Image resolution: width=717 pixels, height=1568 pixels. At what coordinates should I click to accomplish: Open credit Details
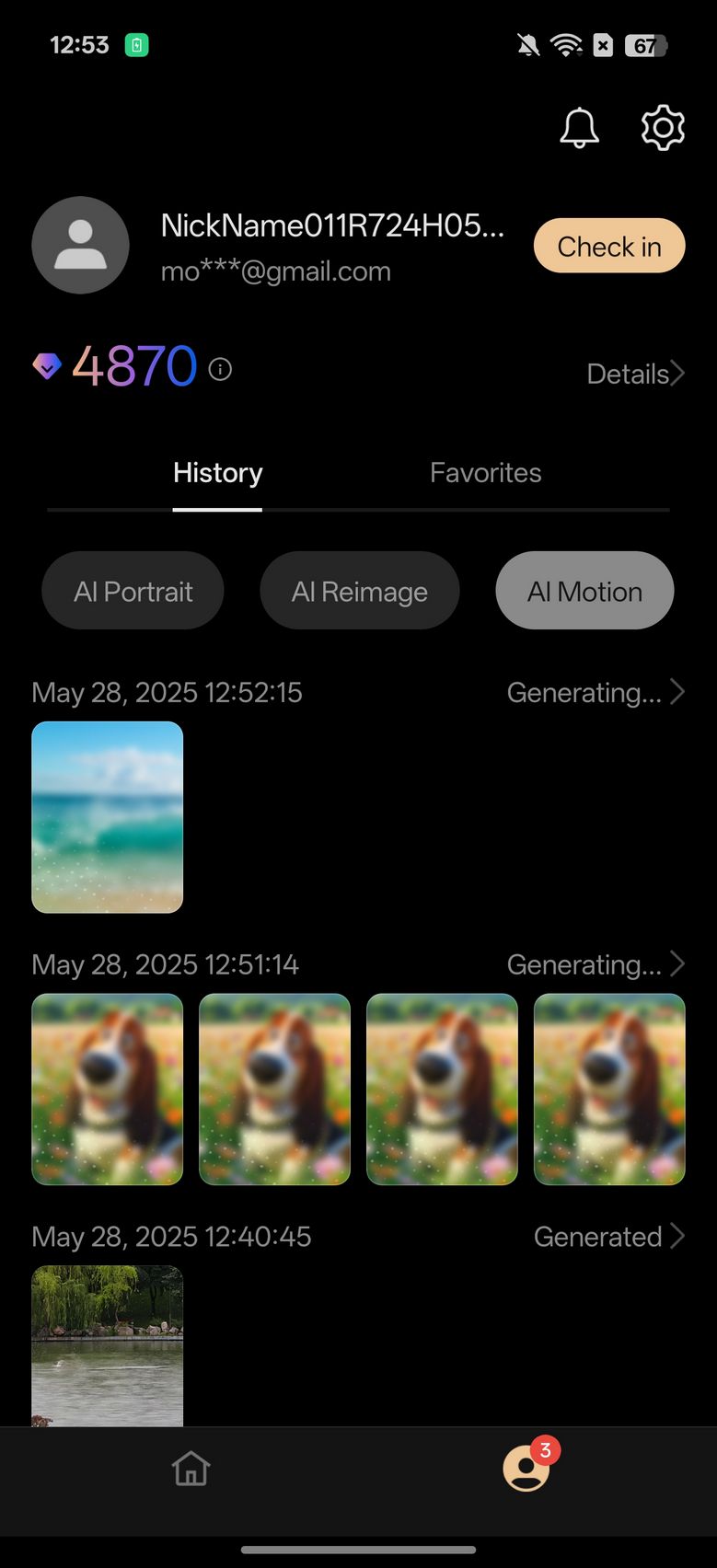[636, 373]
